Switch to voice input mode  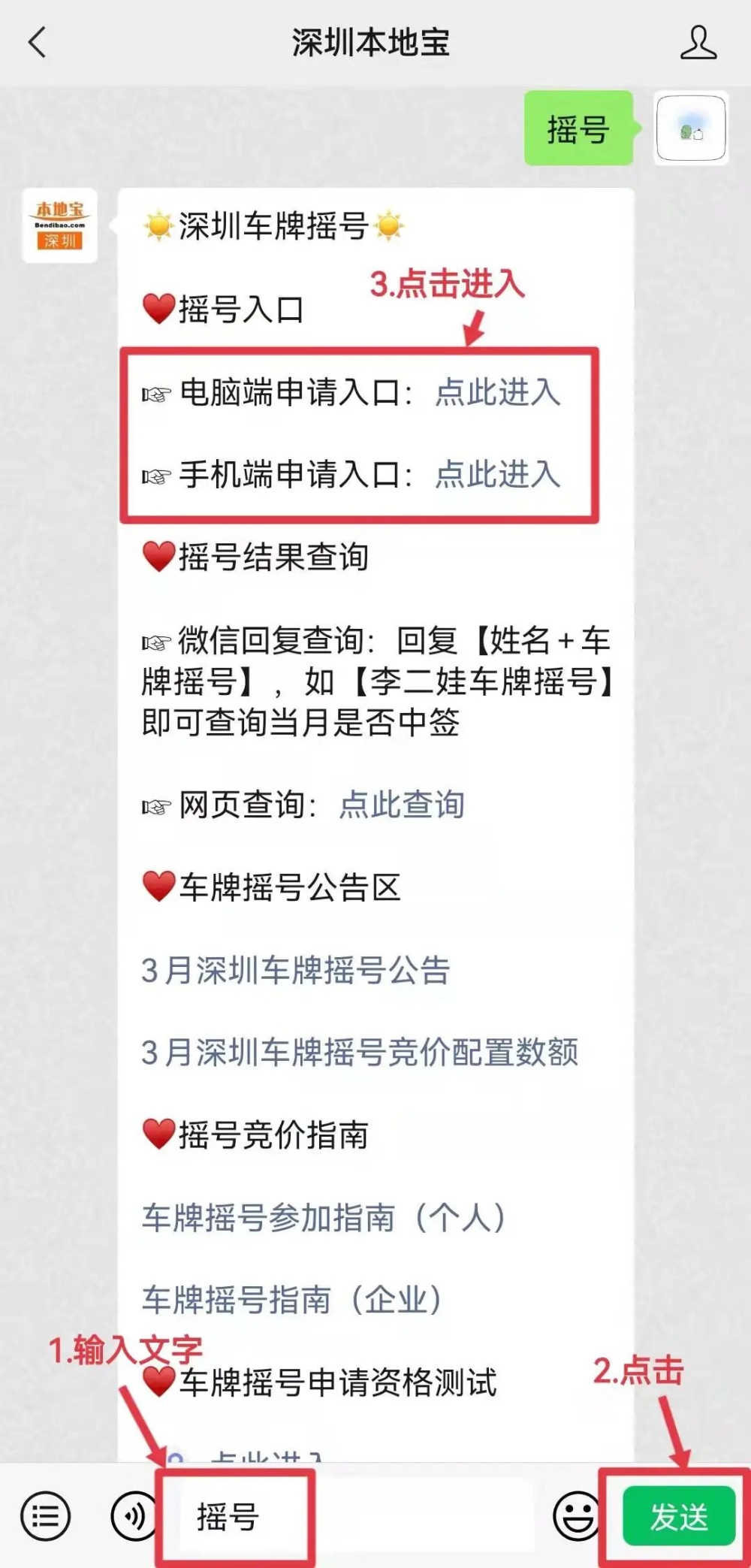(134, 1516)
